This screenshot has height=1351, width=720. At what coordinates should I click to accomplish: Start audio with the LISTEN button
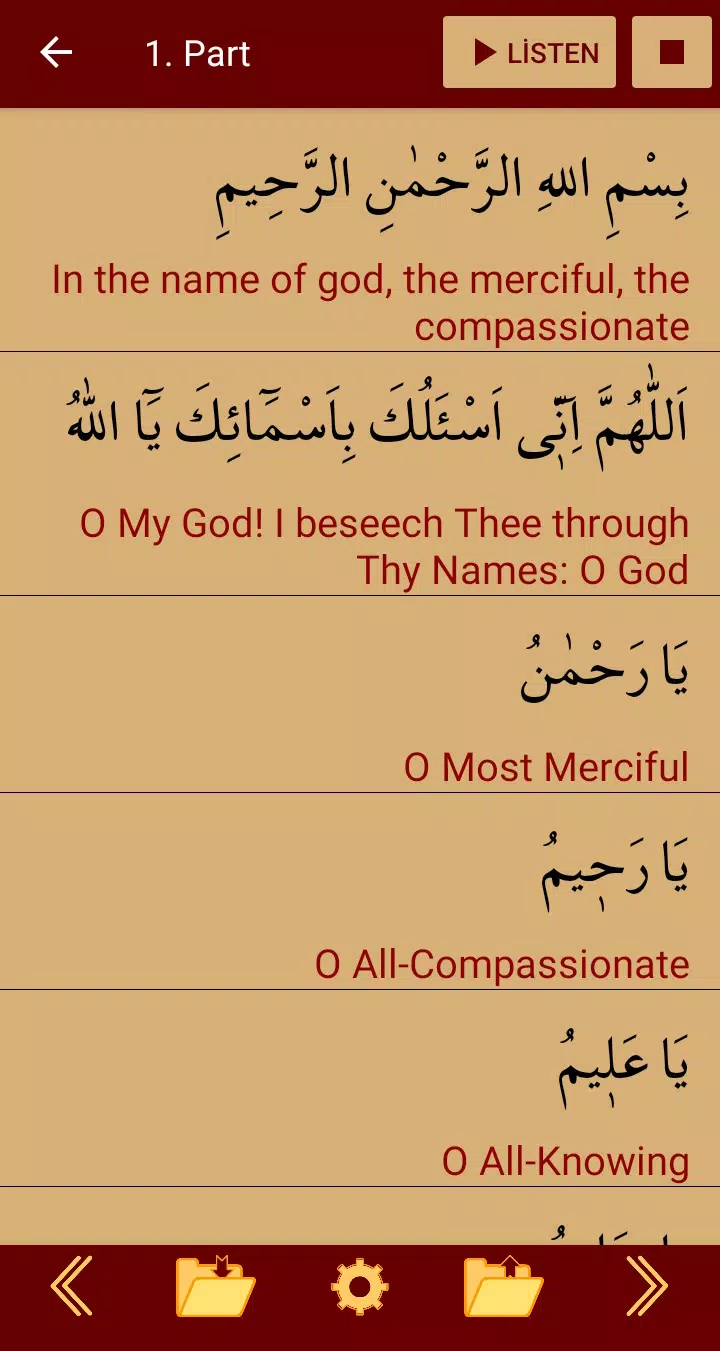coord(529,53)
